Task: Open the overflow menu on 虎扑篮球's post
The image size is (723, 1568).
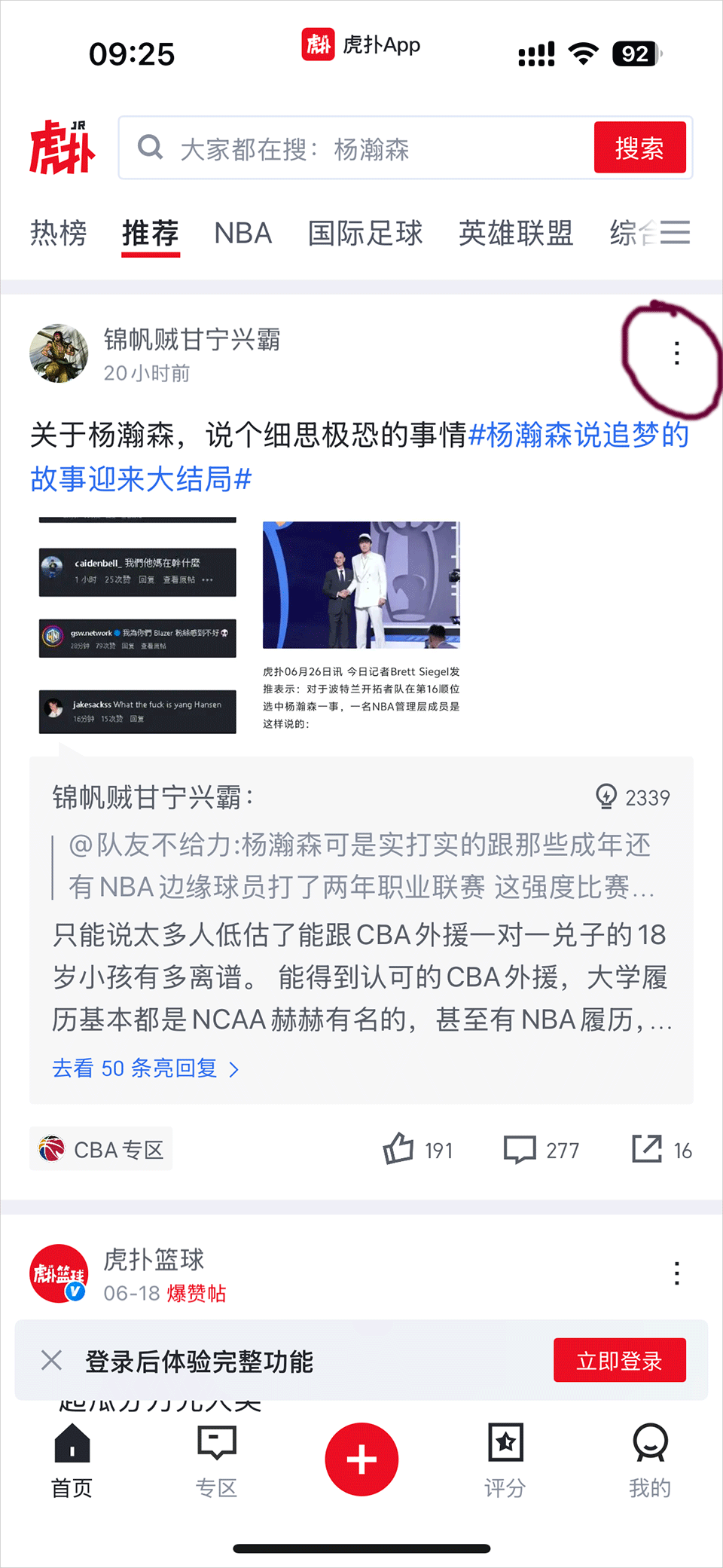Action: 676,1273
